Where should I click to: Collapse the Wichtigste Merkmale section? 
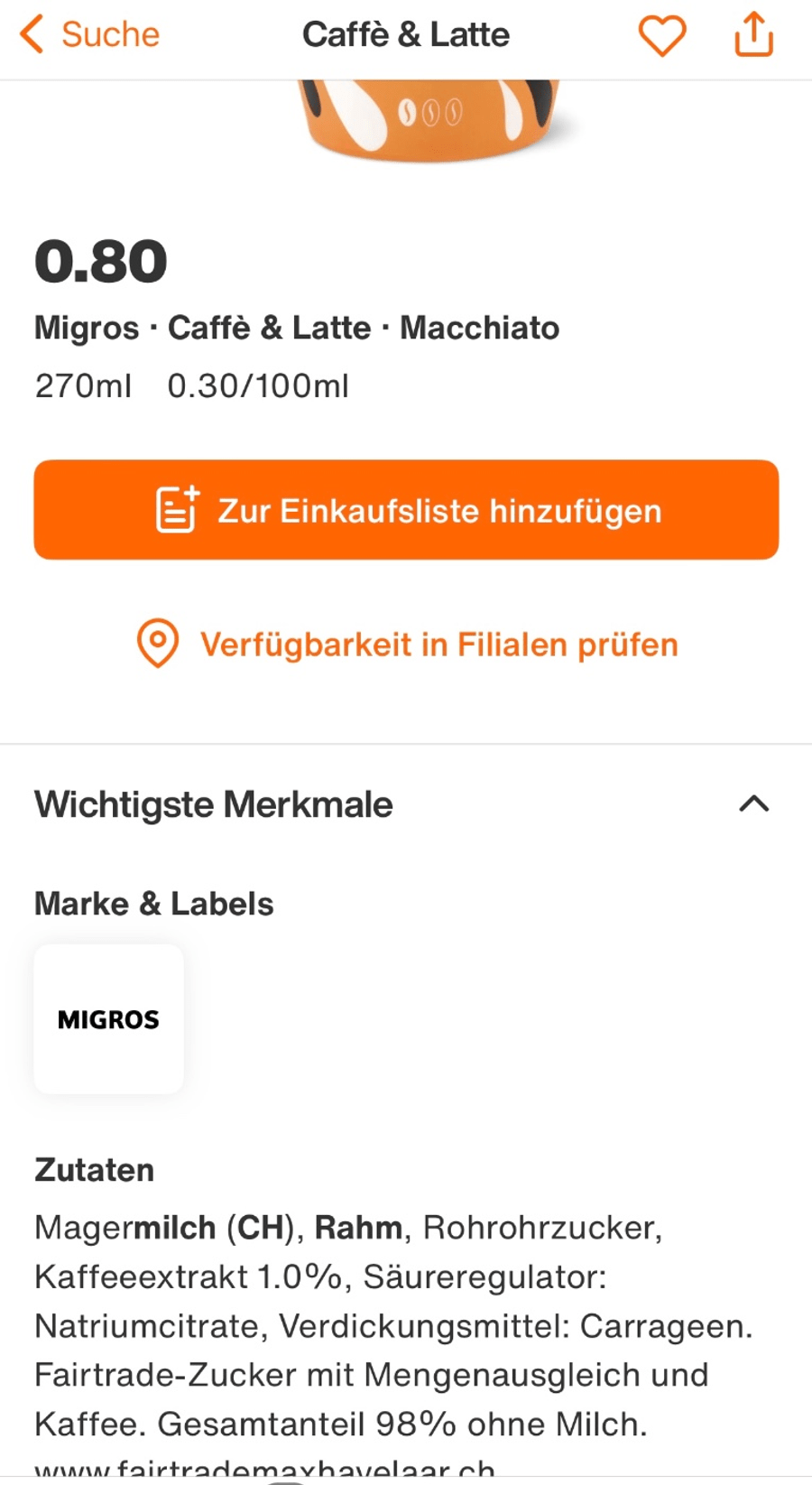(753, 803)
